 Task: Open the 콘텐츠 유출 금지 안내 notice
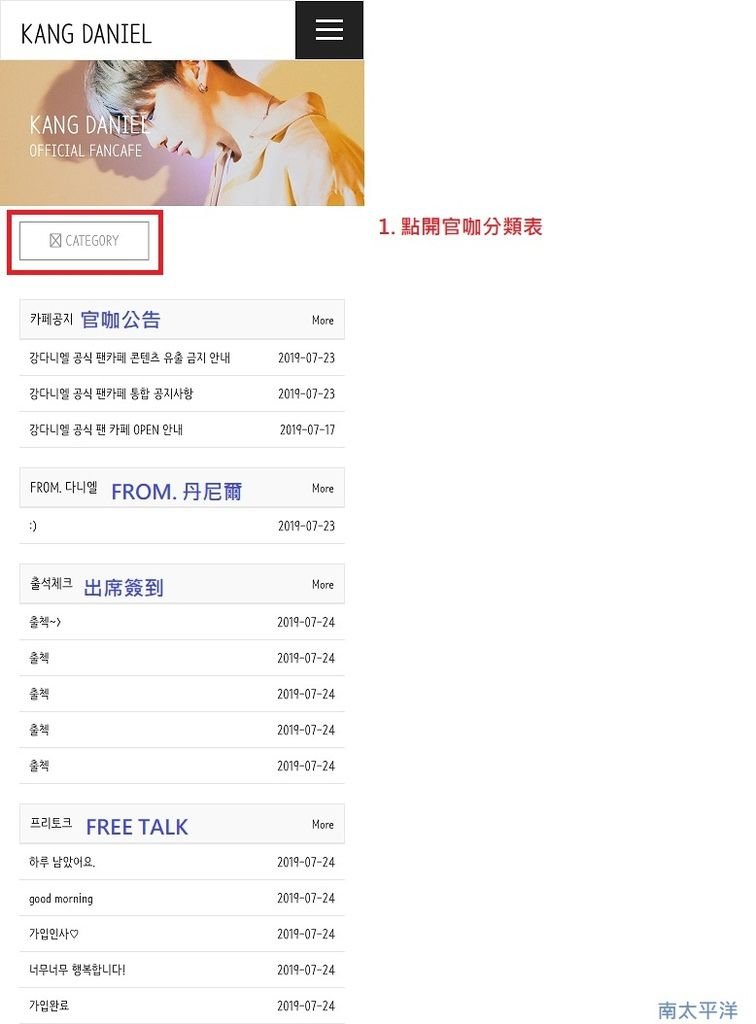click(x=130, y=358)
